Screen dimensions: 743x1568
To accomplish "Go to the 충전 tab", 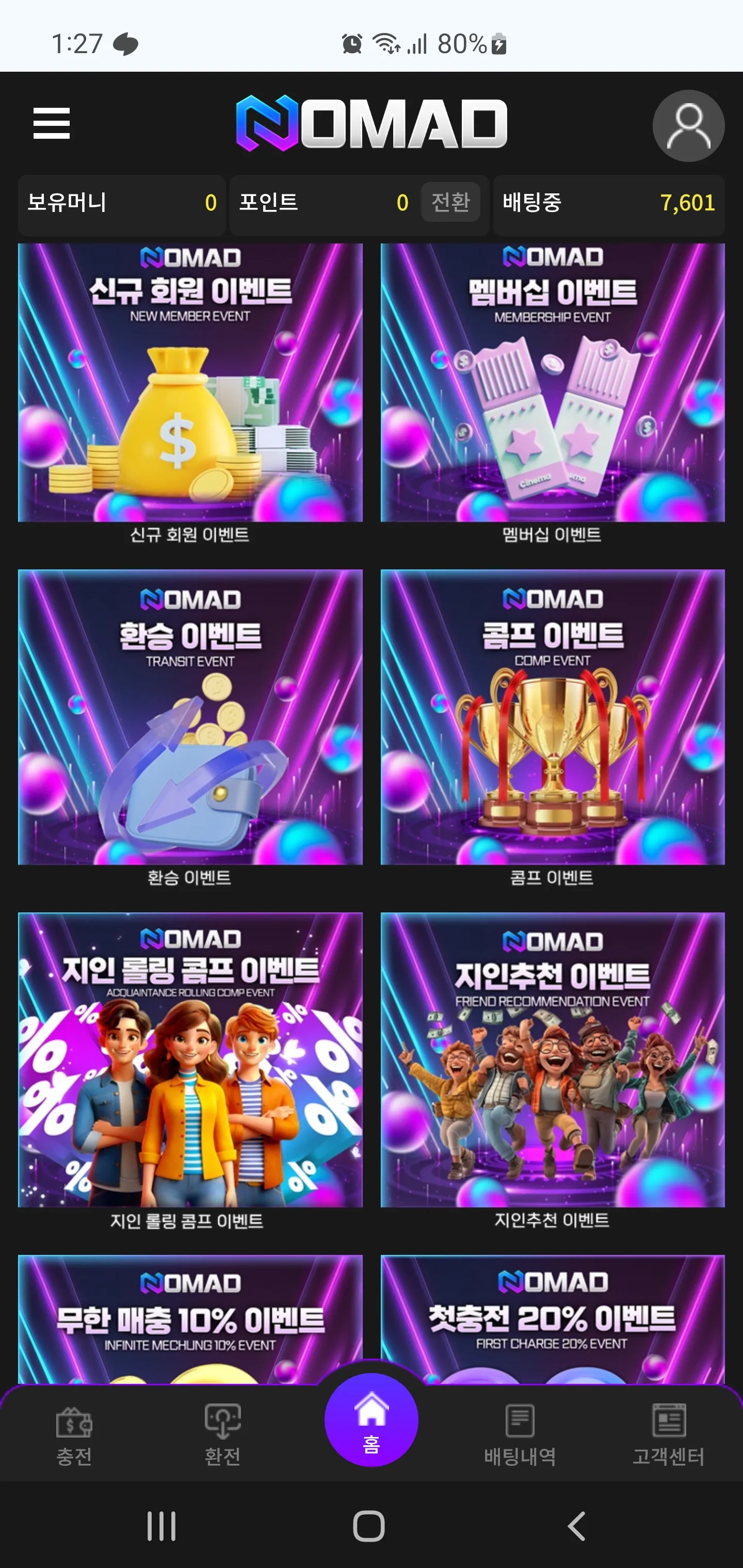I will pos(74,1435).
